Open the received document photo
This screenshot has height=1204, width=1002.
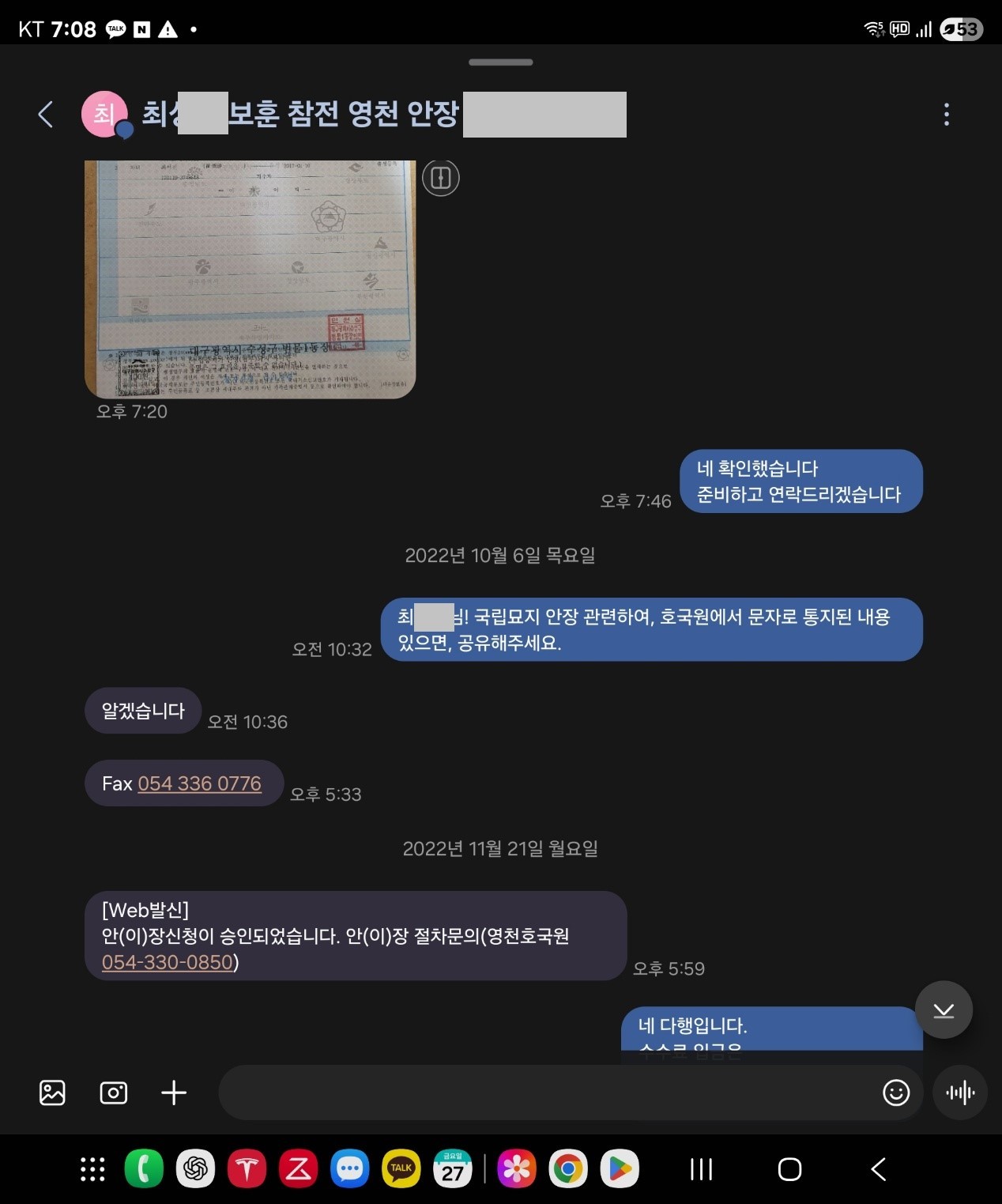pyautogui.click(x=250, y=279)
